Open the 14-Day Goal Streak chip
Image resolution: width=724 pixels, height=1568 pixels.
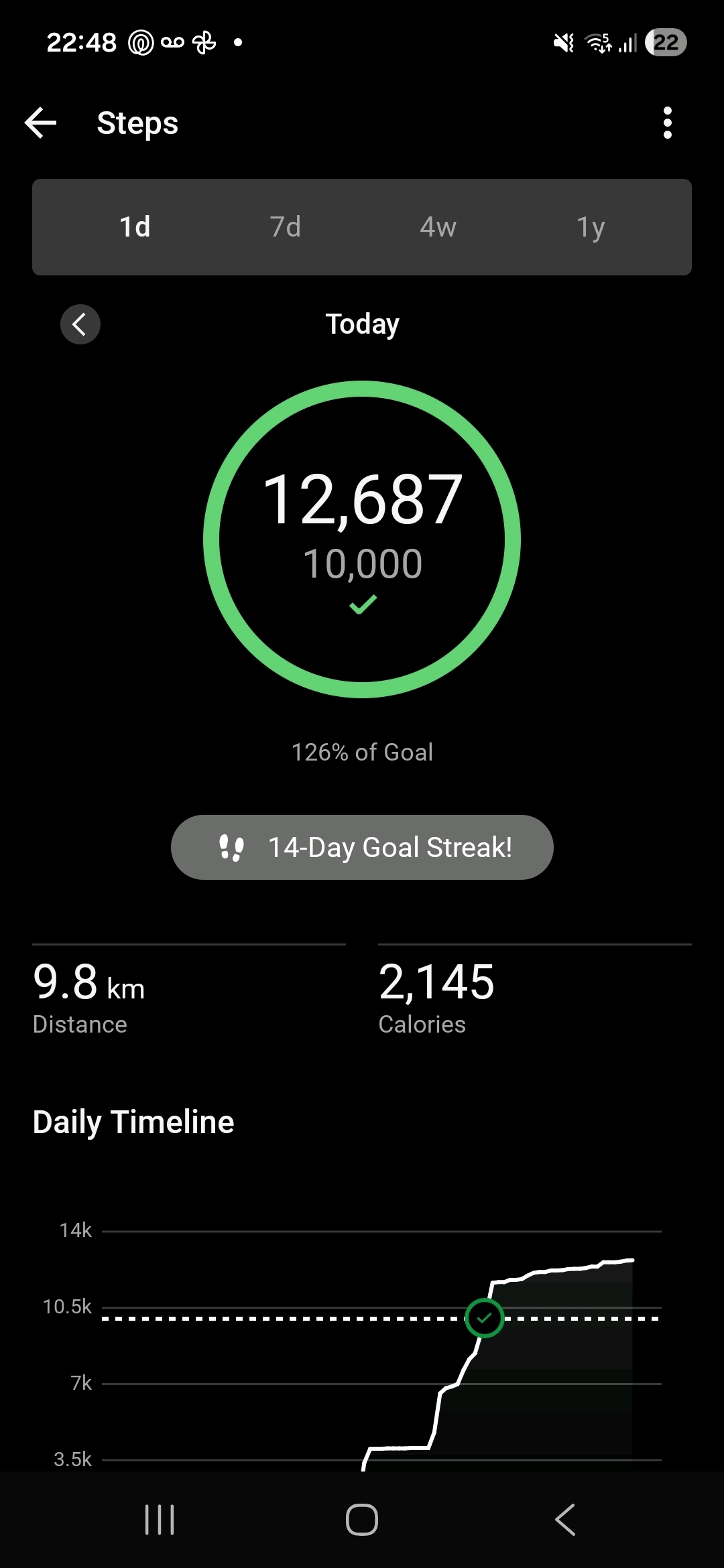click(x=362, y=847)
